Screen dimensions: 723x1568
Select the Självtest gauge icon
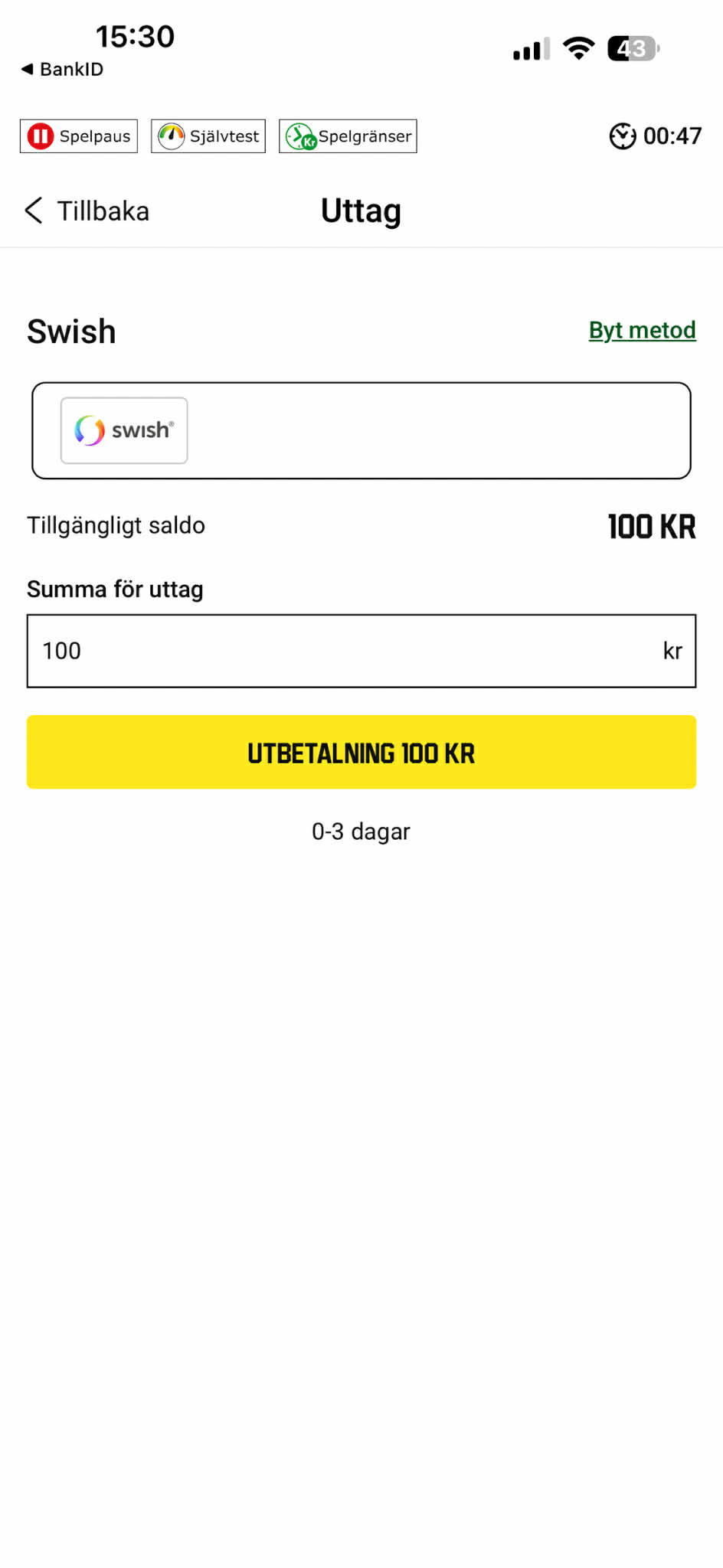pyautogui.click(x=172, y=136)
